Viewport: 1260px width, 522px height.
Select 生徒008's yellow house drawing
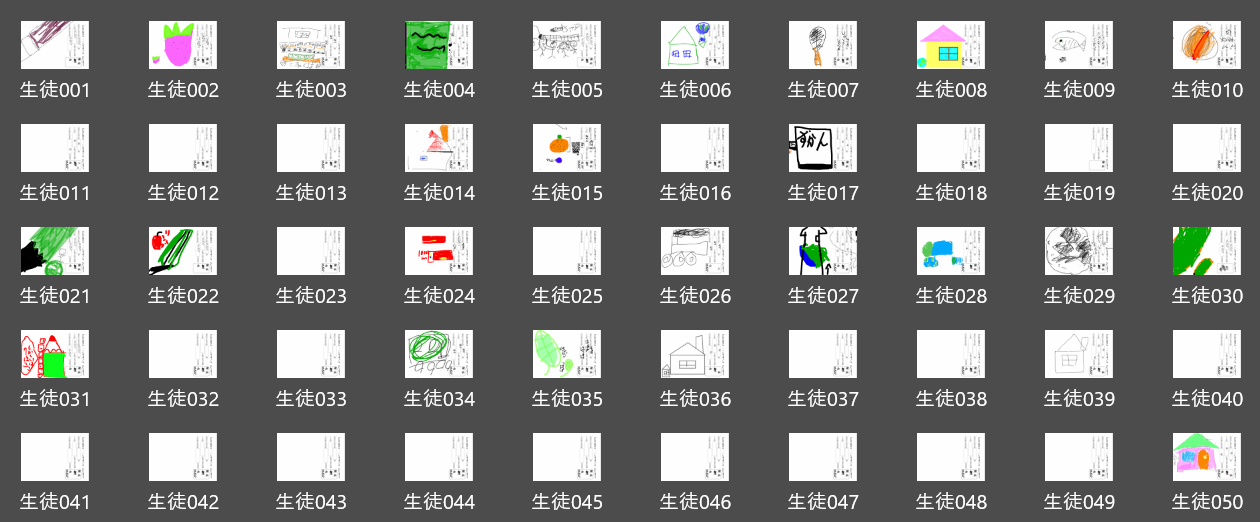click(951, 45)
